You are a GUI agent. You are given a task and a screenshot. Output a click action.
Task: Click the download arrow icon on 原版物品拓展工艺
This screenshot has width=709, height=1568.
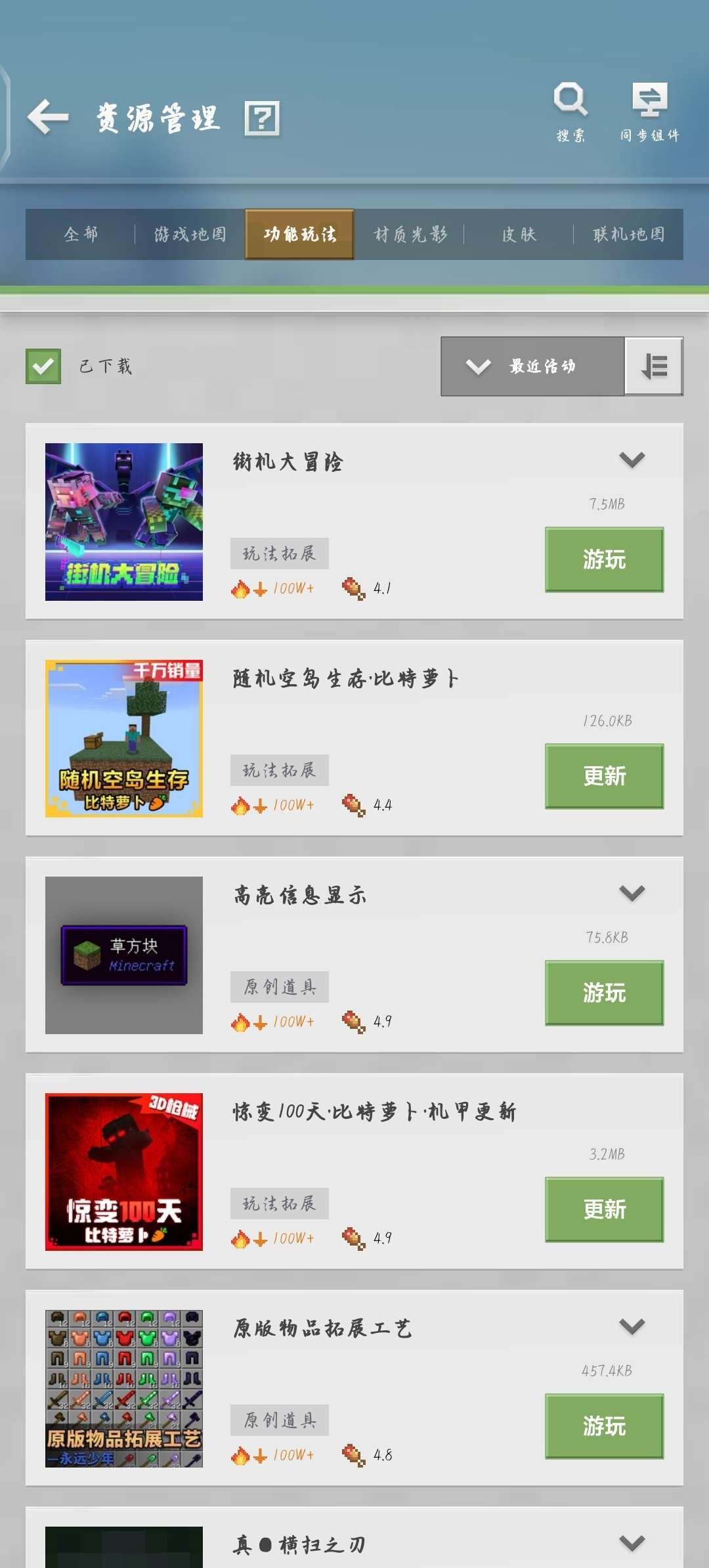coord(260,1455)
